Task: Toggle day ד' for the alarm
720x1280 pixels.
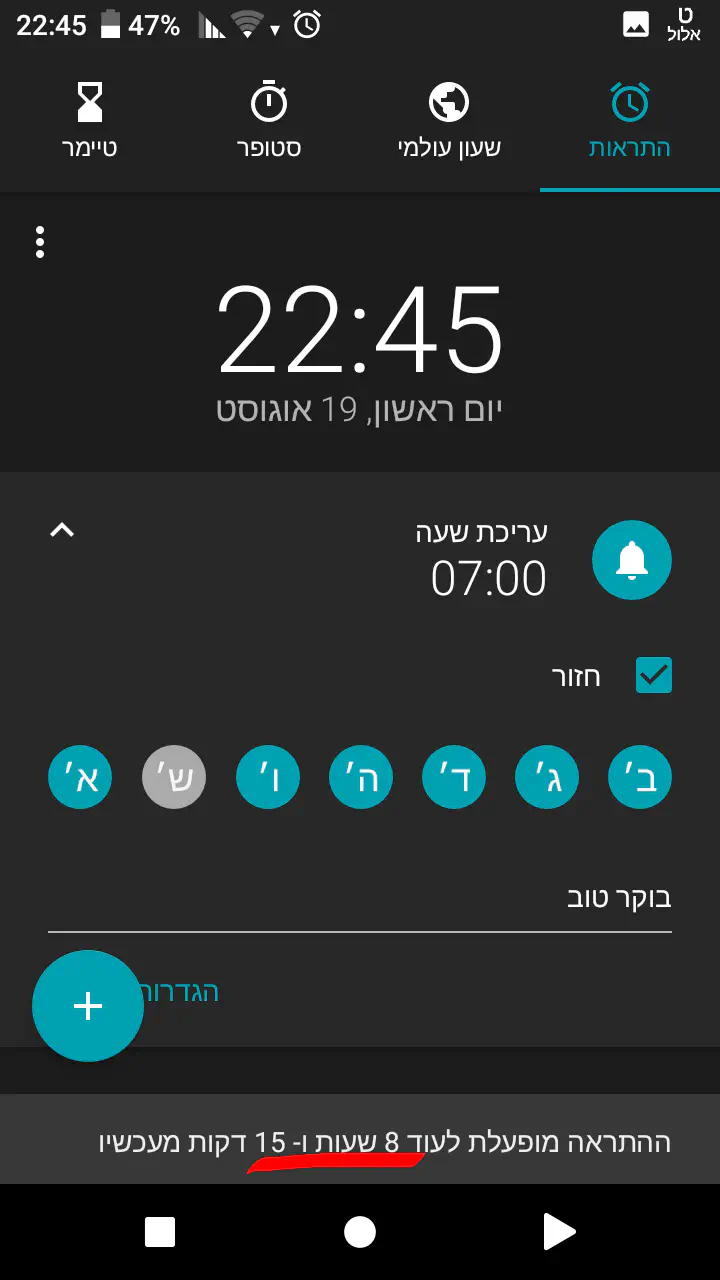Action: point(454,779)
